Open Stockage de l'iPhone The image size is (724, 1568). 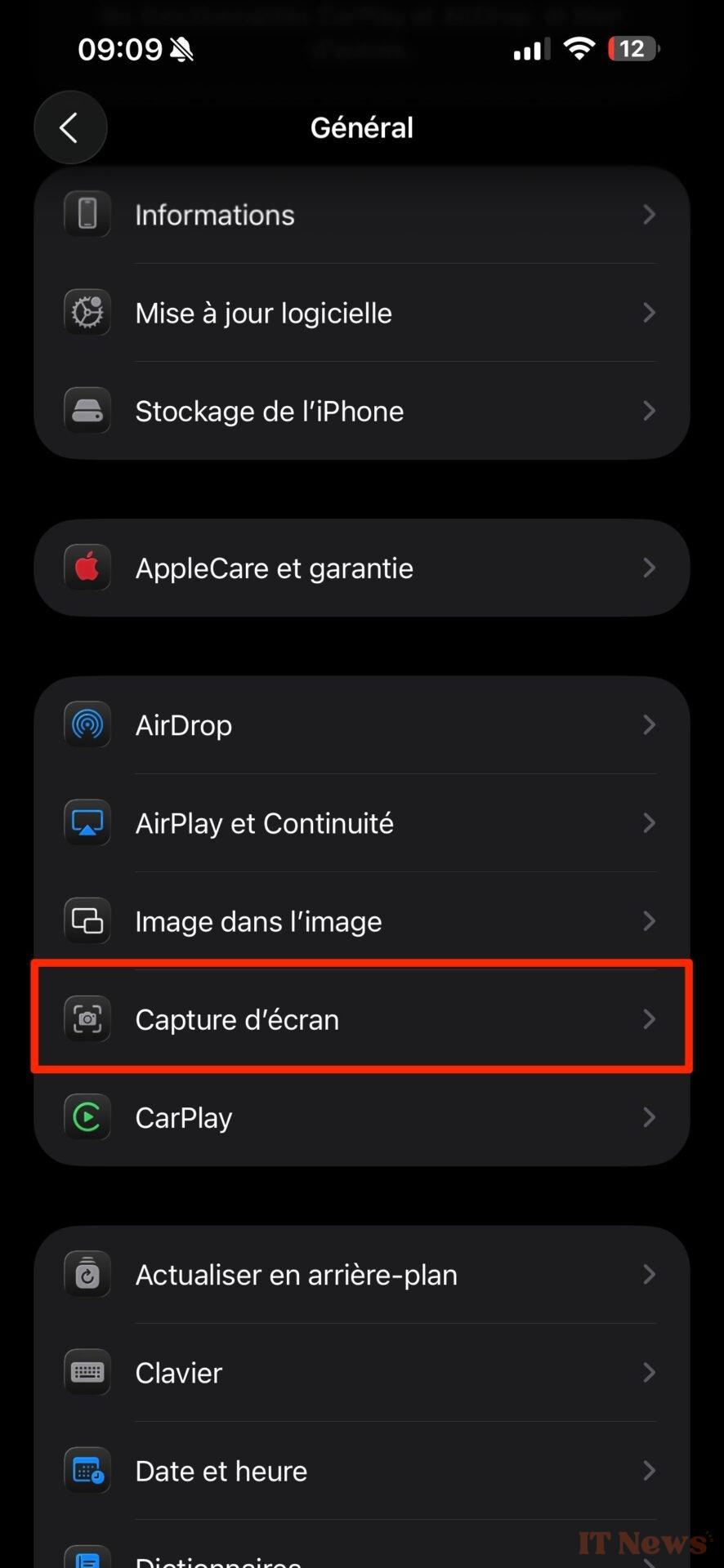click(x=362, y=411)
